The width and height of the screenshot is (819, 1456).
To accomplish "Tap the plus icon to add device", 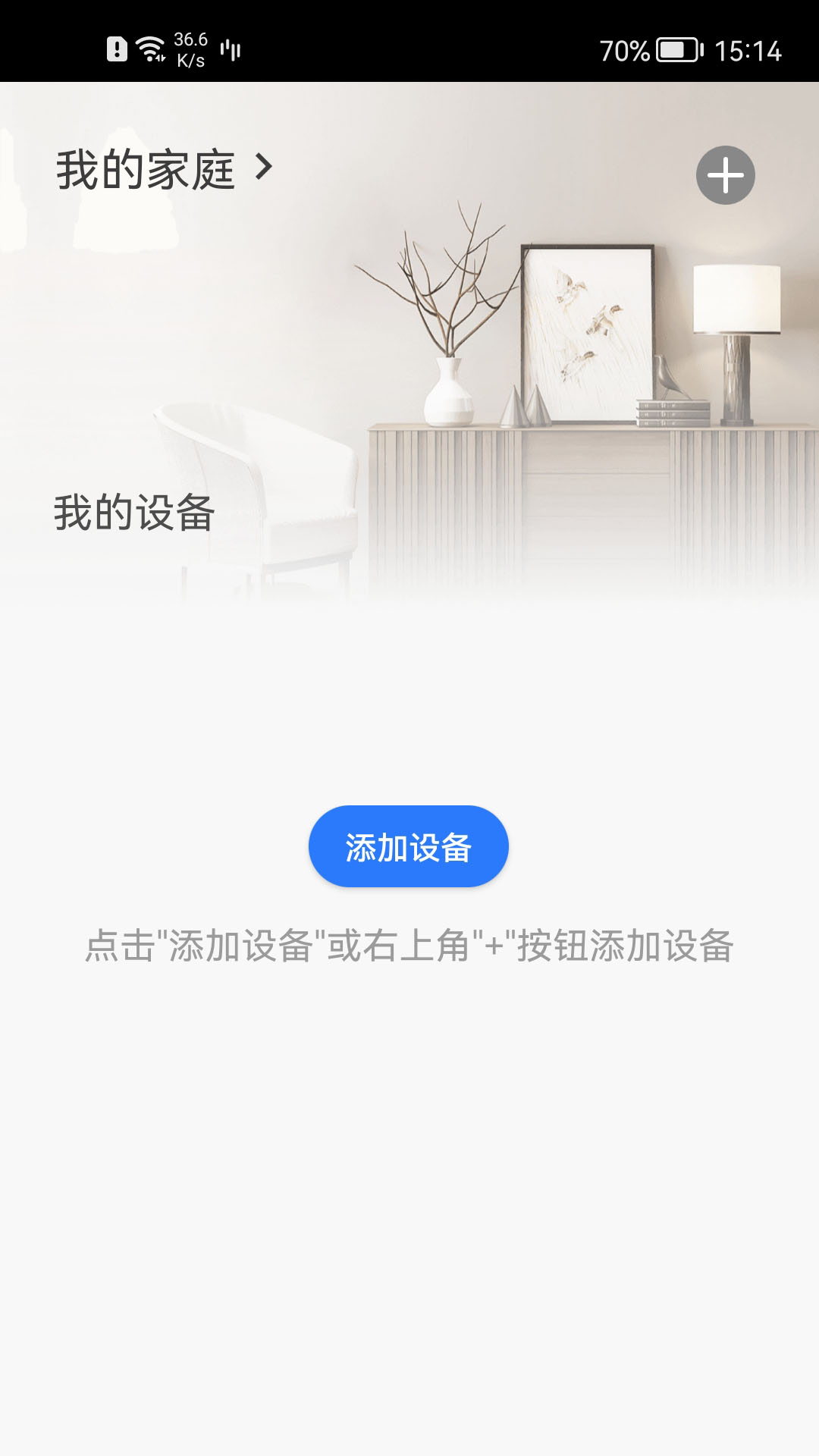I will pos(725,175).
